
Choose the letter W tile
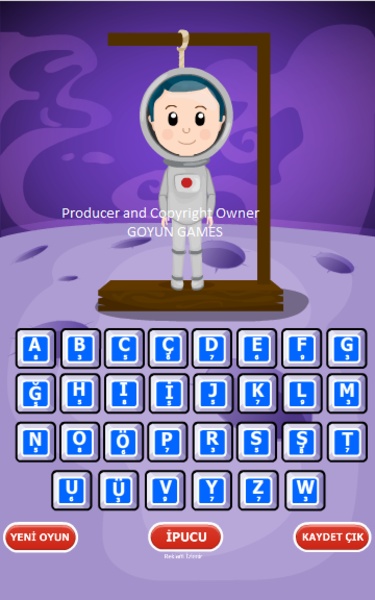pyautogui.click(x=305, y=490)
